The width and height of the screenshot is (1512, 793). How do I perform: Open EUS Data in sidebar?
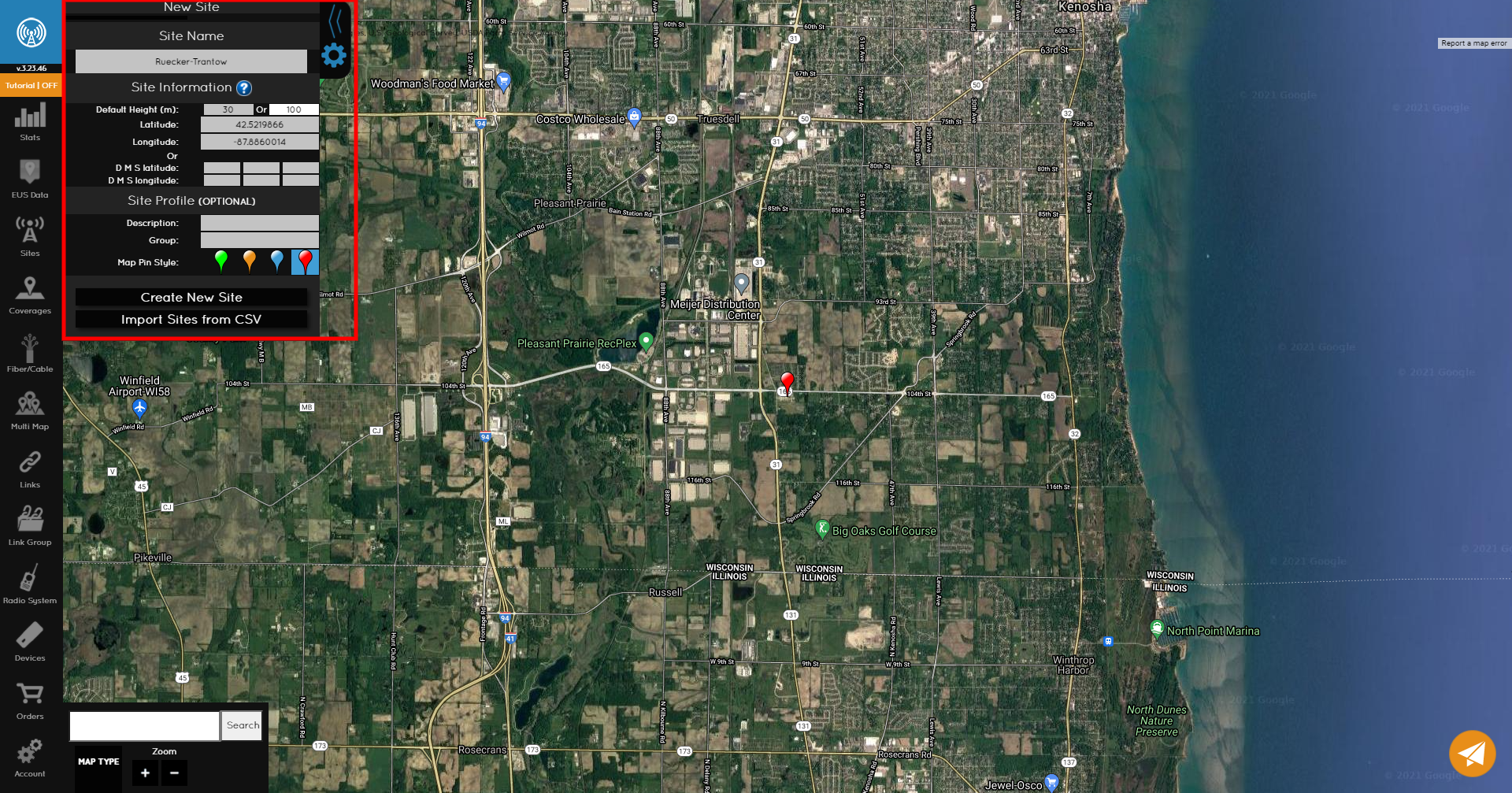coord(30,180)
